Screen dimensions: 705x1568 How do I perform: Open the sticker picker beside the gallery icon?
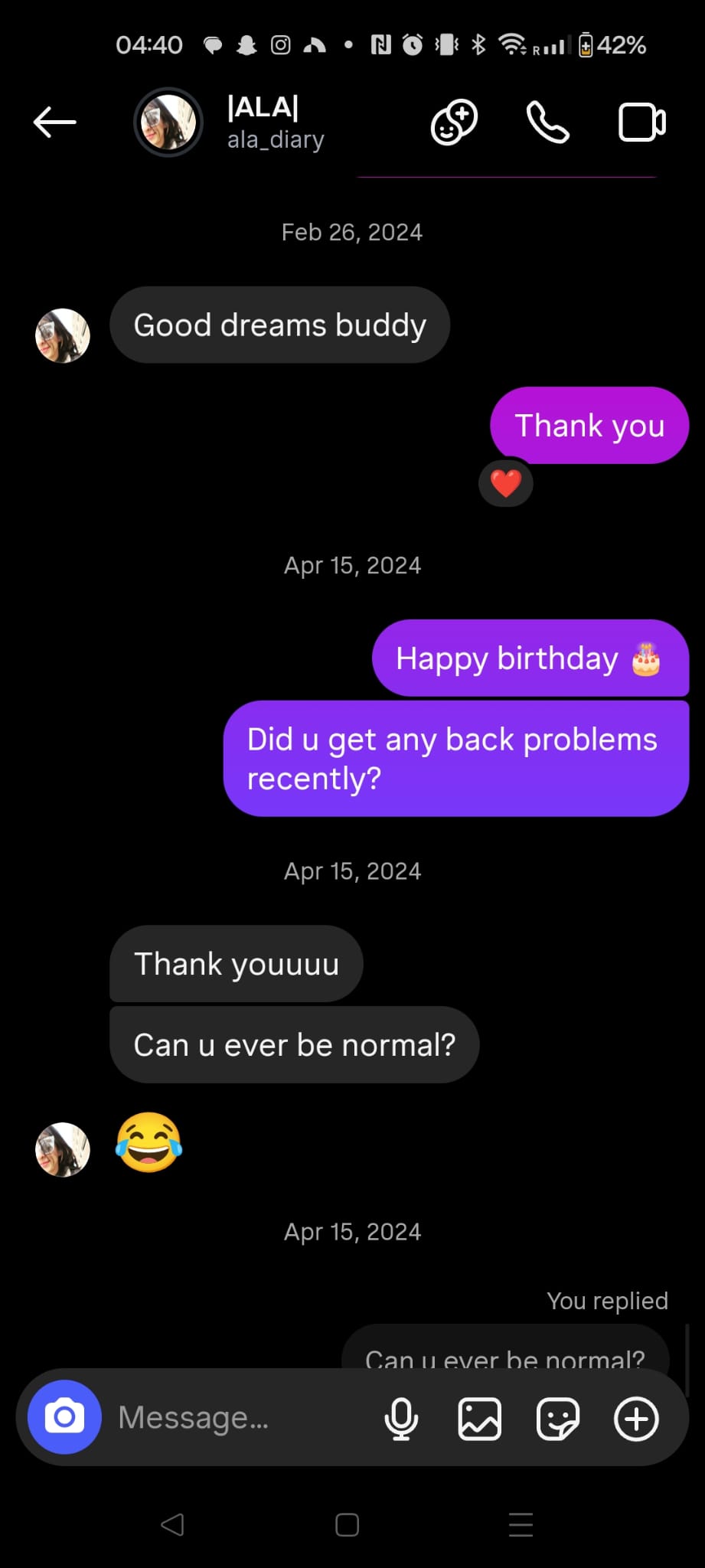(x=557, y=1417)
